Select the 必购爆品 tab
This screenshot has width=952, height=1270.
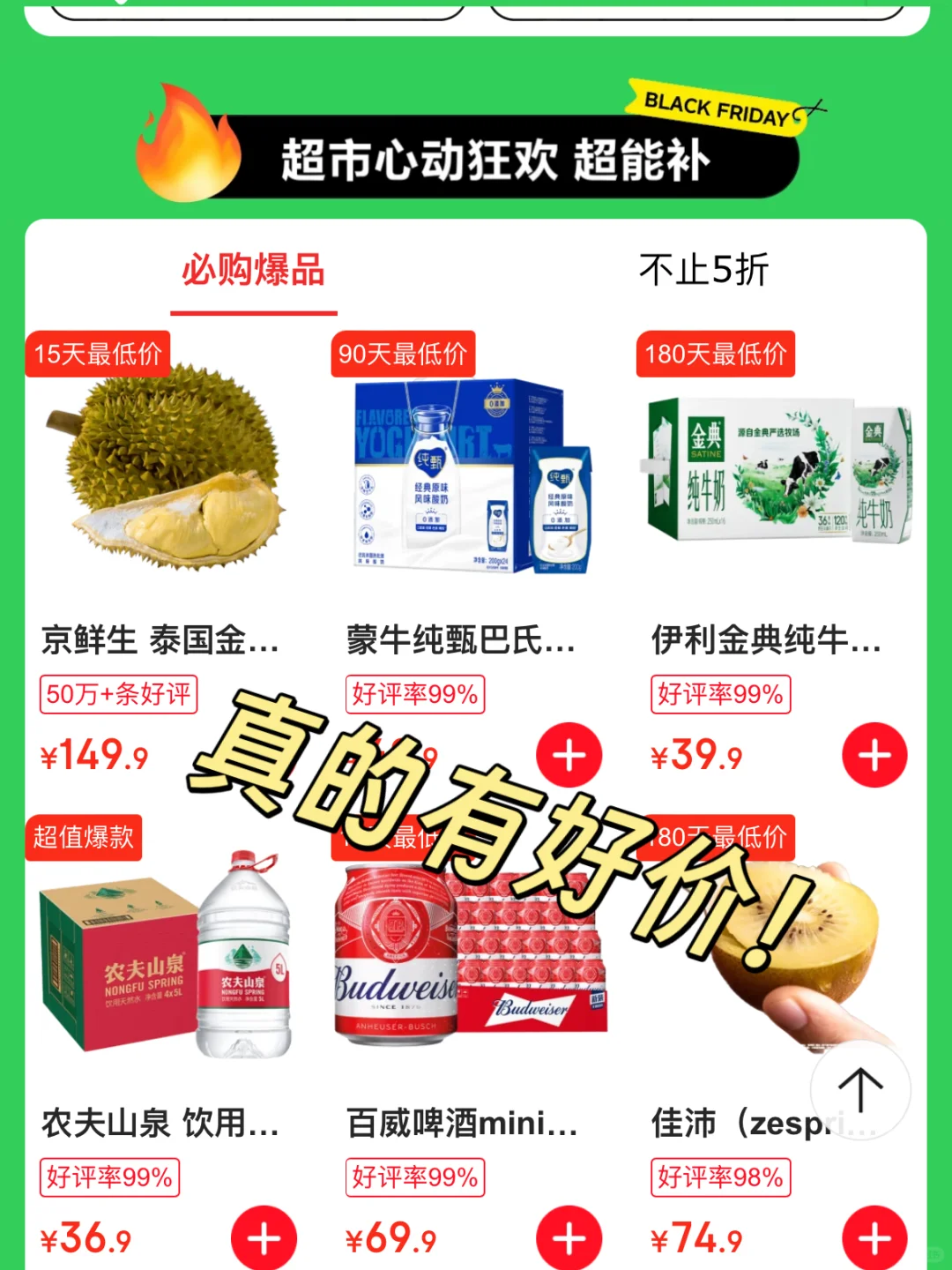pos(254,270)
